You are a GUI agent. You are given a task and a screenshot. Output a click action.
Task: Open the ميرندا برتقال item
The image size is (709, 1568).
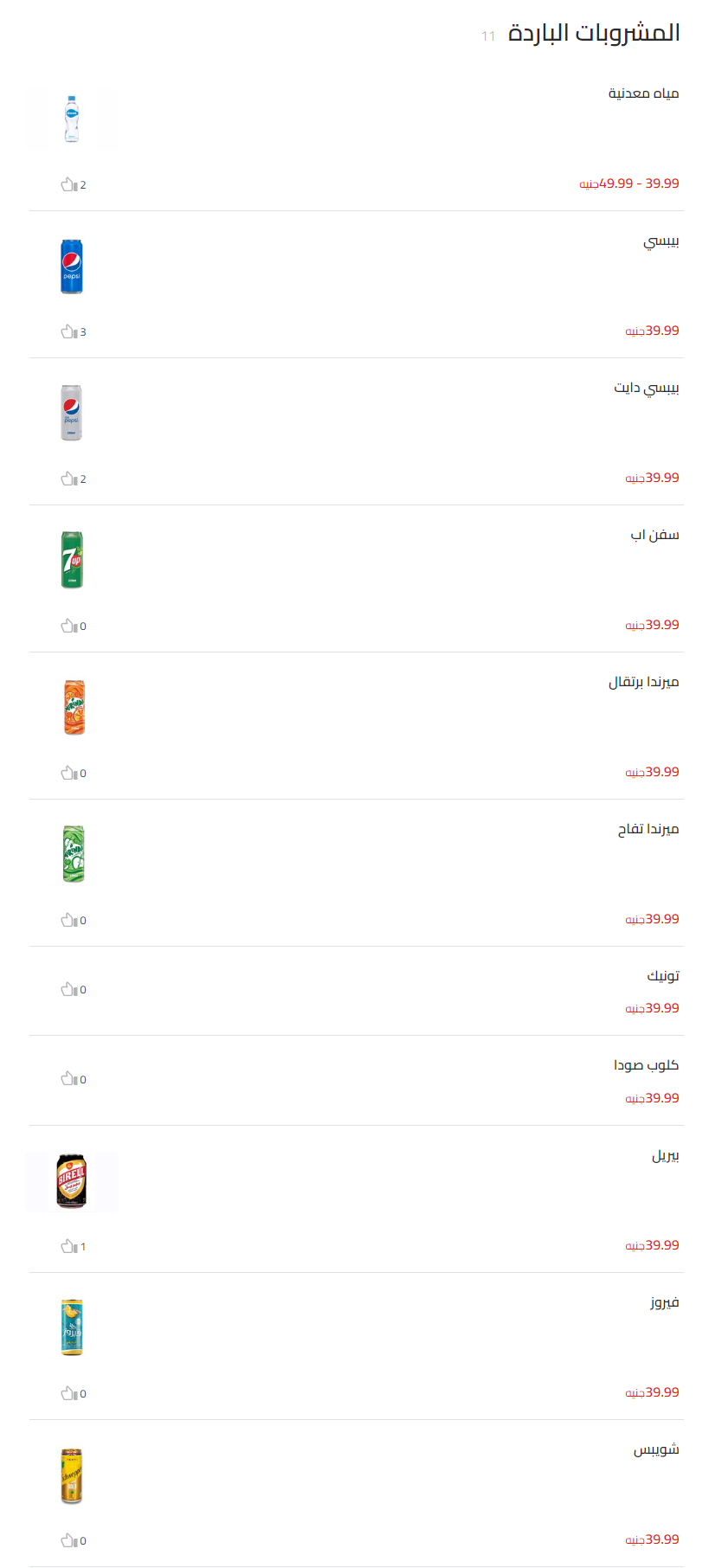coord(643,682)
